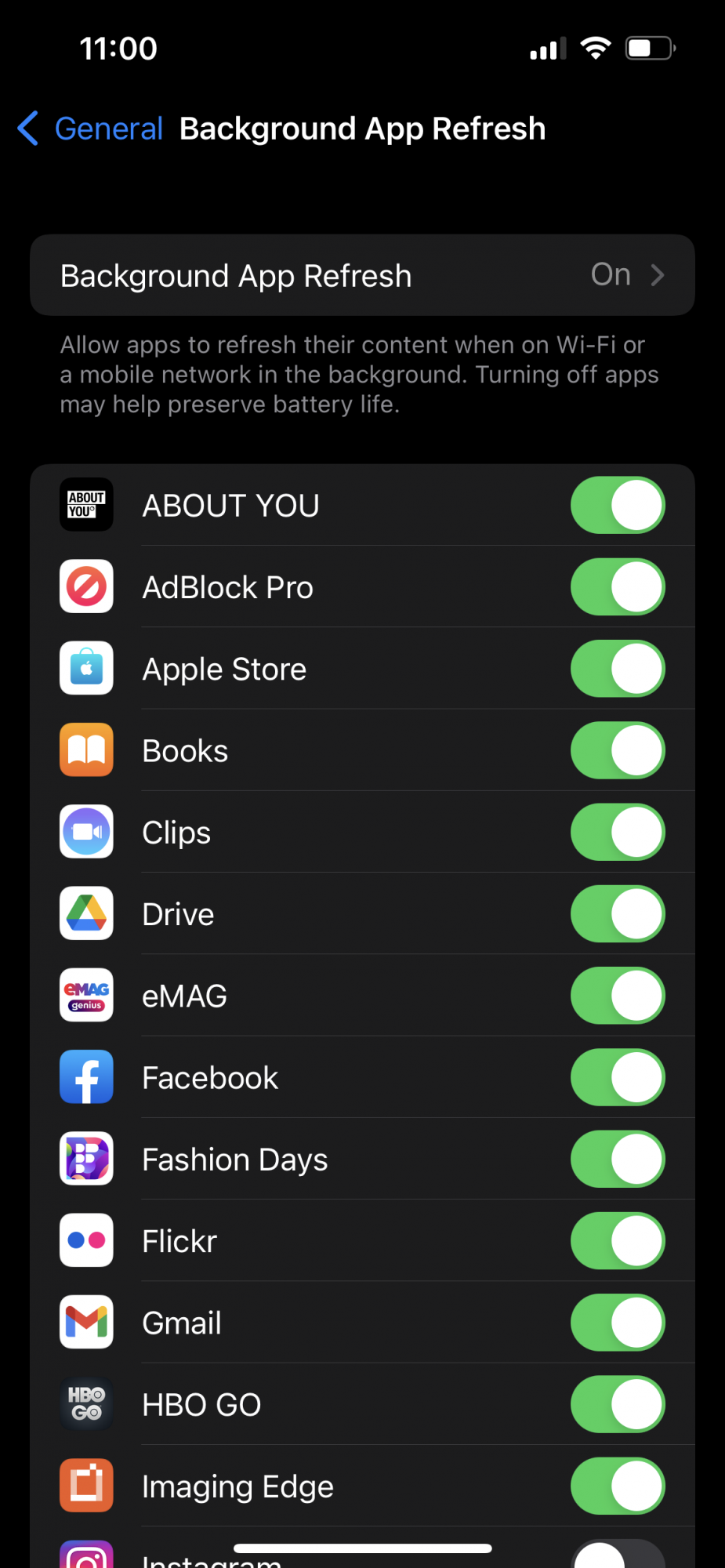Turn off Flickr background refresh
Screen dimensions: 725x1568
click(x=618, y=1241)
